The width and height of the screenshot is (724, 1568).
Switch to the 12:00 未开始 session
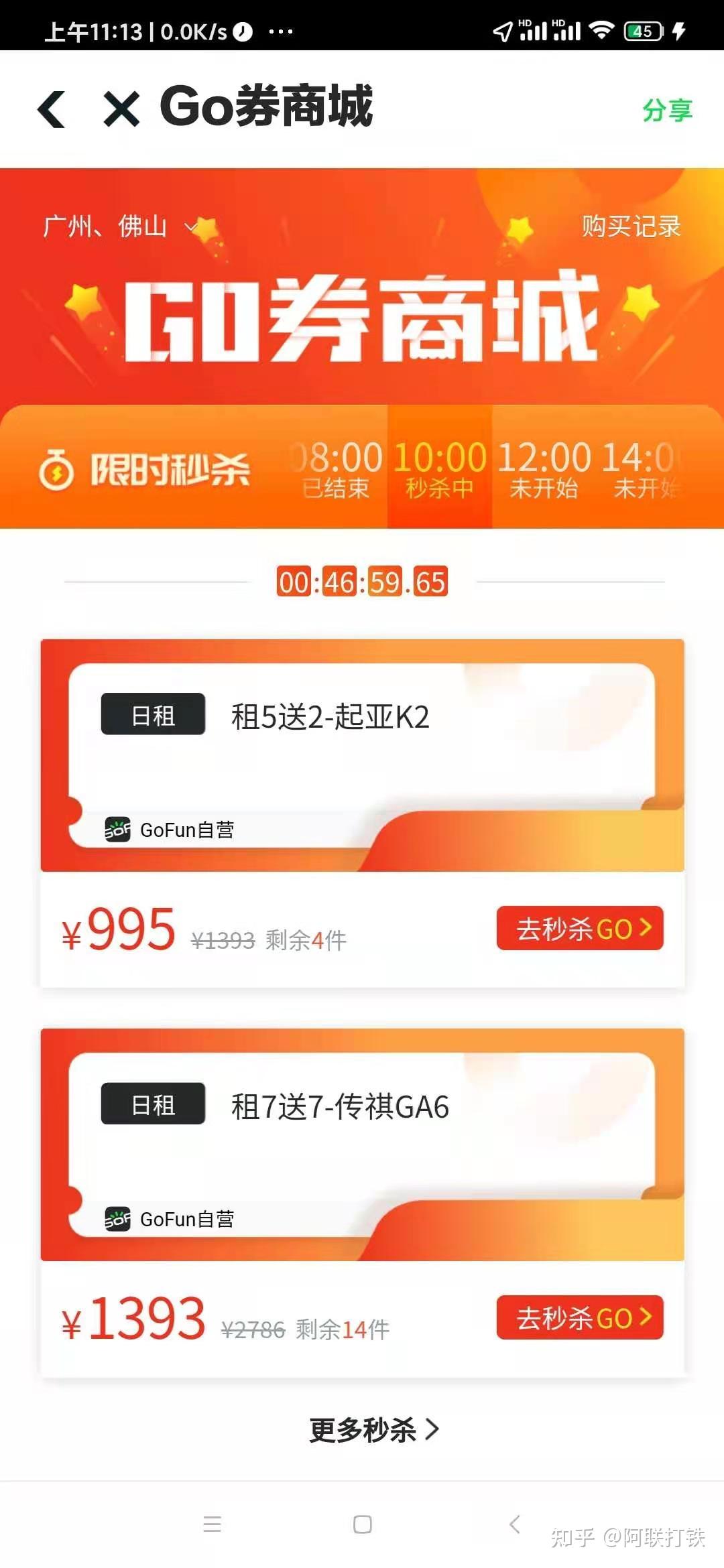(544, 468)
